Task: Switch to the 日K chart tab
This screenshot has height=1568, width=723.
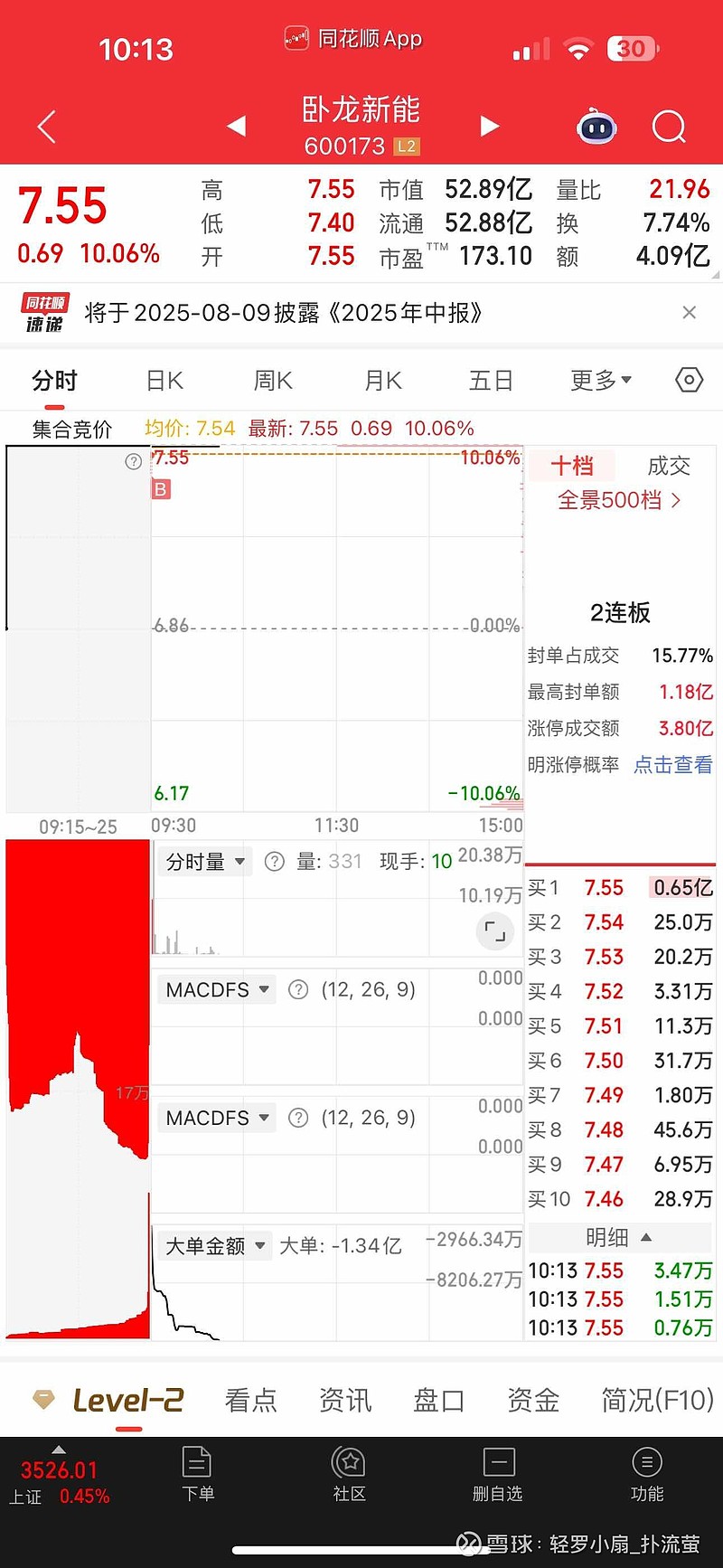Action: (164, 381)
